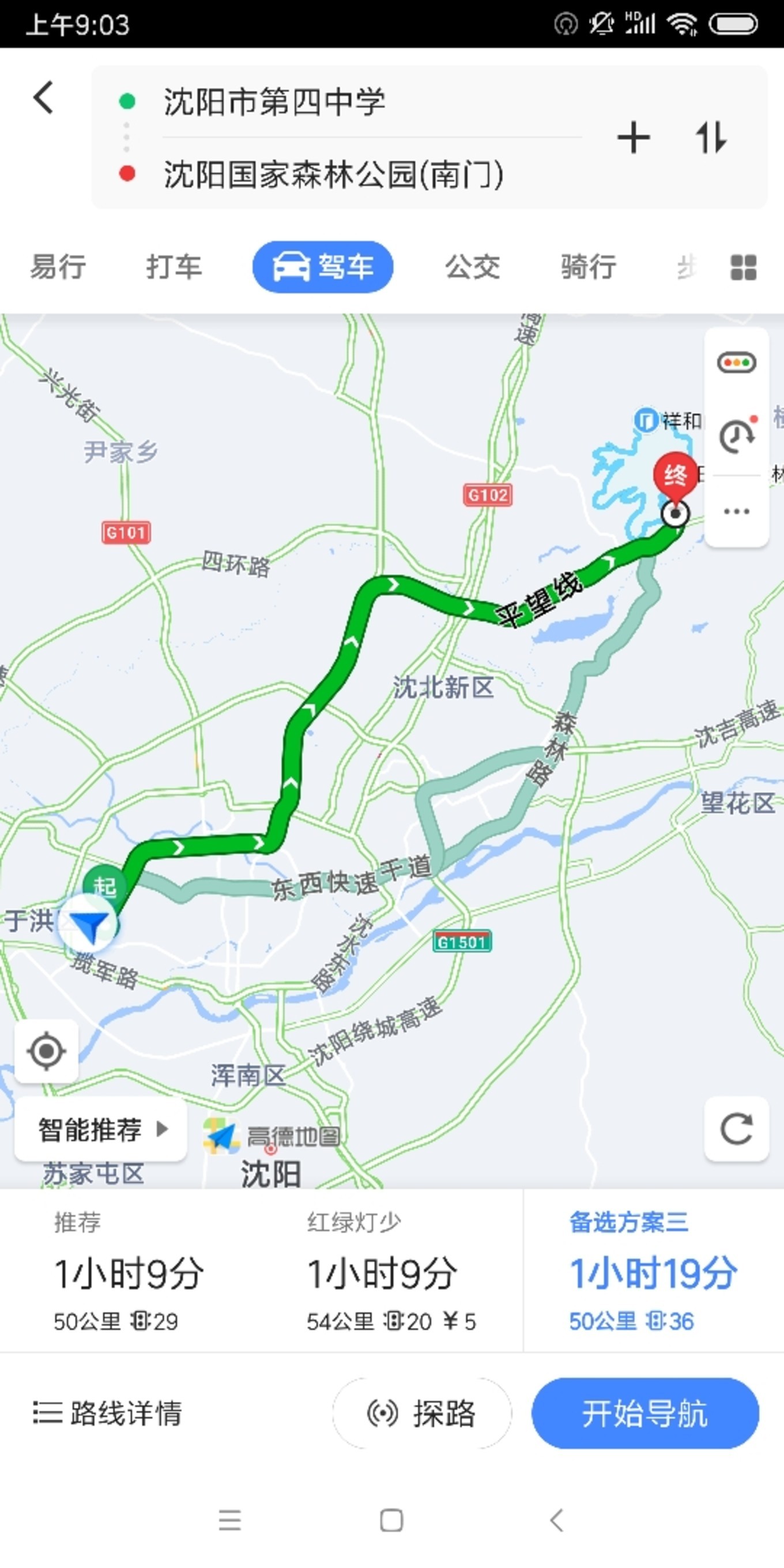Switch to the 易行 tab
Viewport: 784px width, 1568px height.
click(58, 267)
